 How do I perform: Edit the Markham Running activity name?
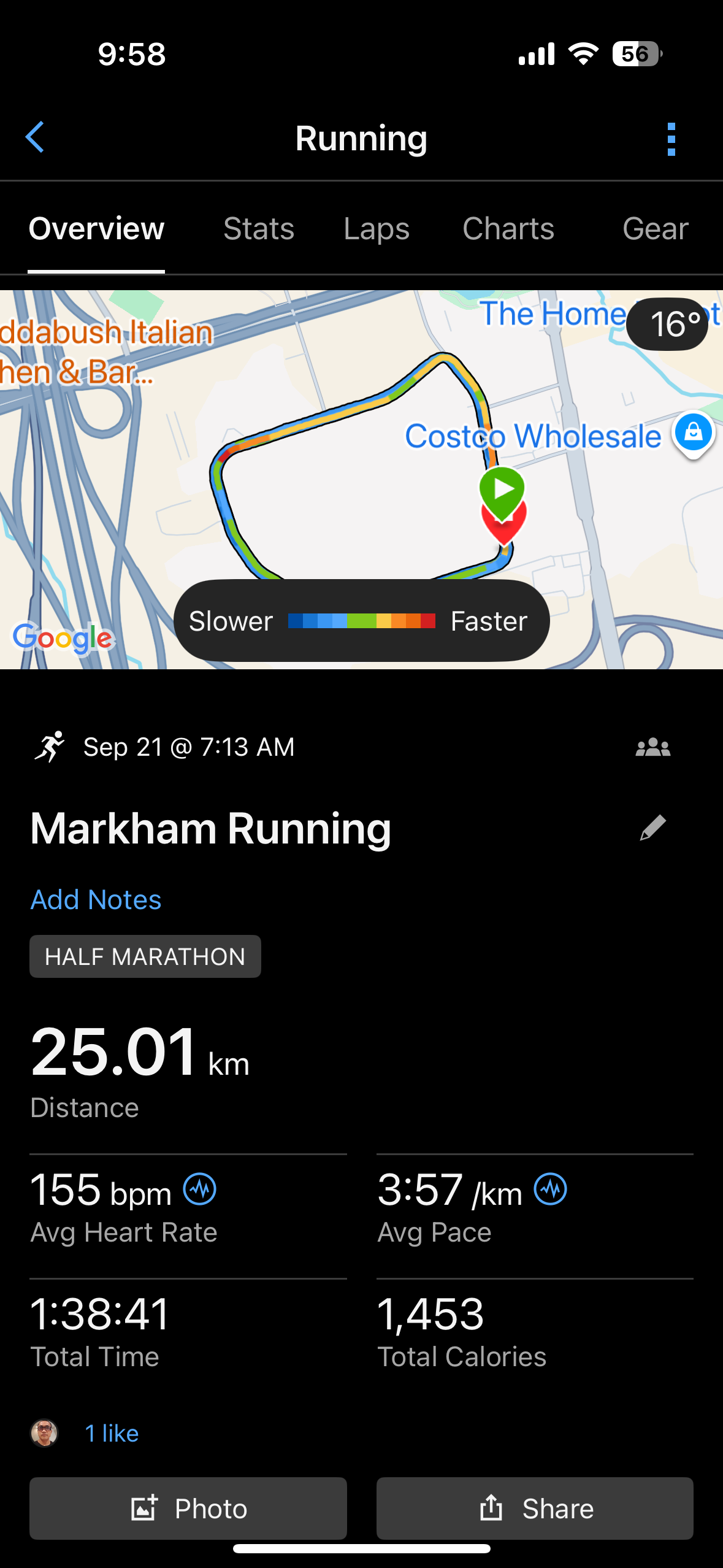(x=652, y=828)
